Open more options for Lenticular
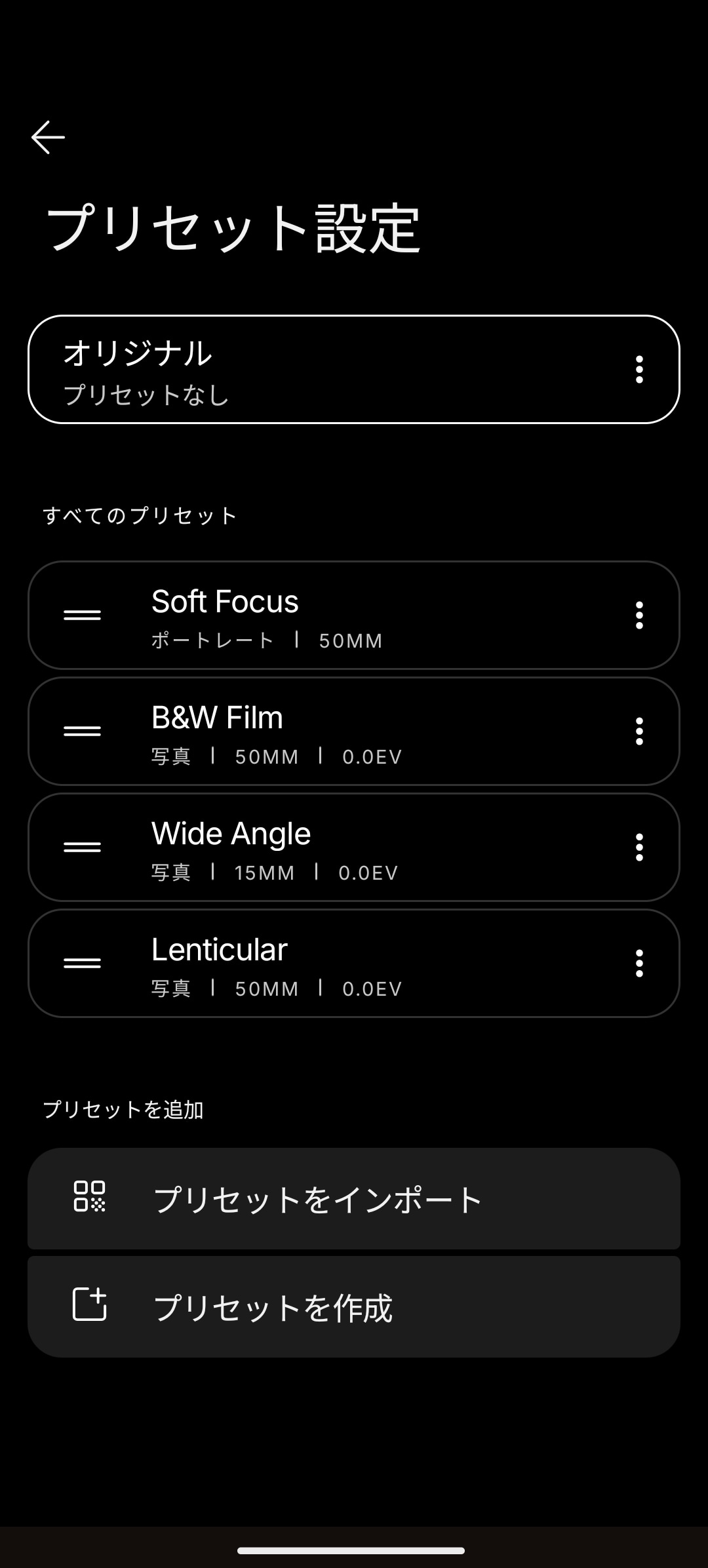The width and height of the screenshot is (708, 1568). click(x=639, y=963)
